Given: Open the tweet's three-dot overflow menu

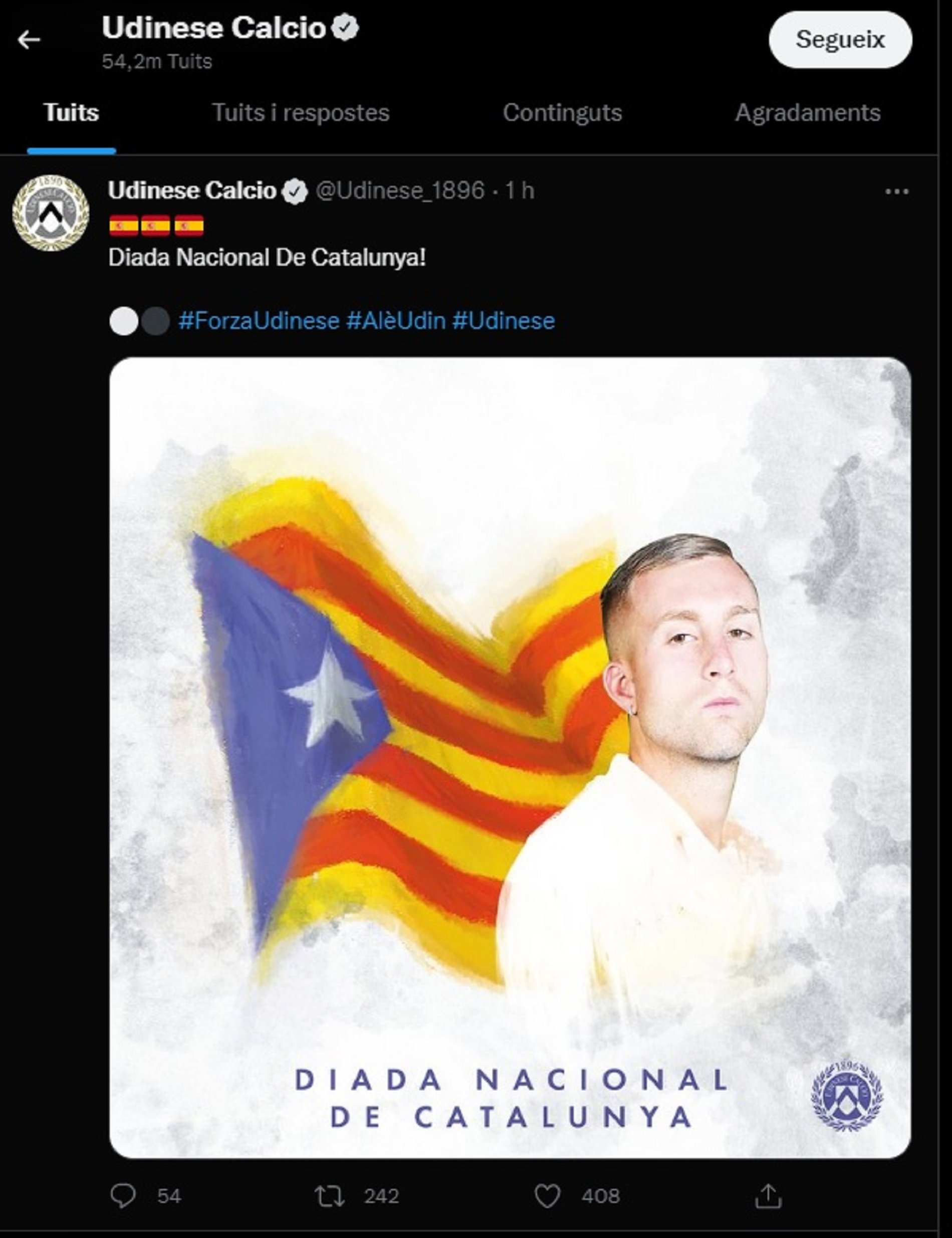Looking at the screenshot, I should pos(896,192).
